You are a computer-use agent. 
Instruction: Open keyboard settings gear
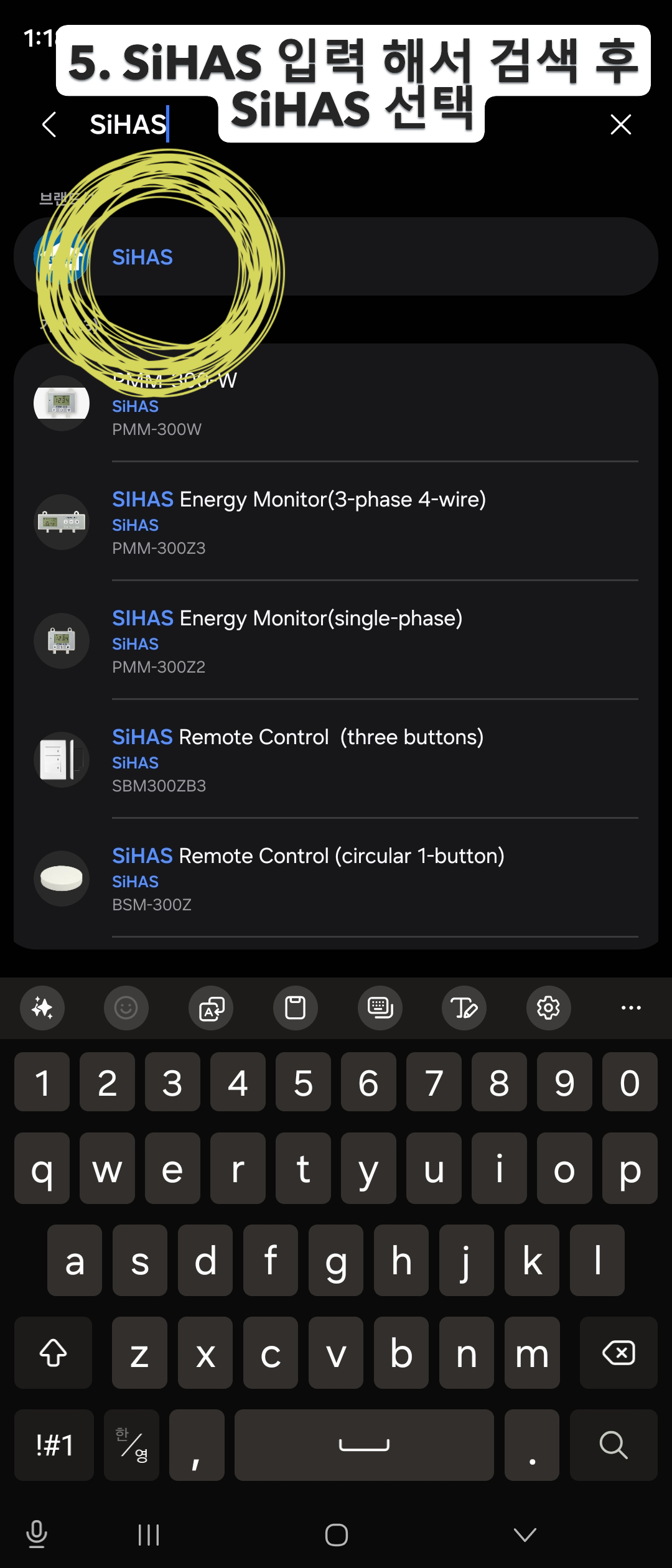548,1007
